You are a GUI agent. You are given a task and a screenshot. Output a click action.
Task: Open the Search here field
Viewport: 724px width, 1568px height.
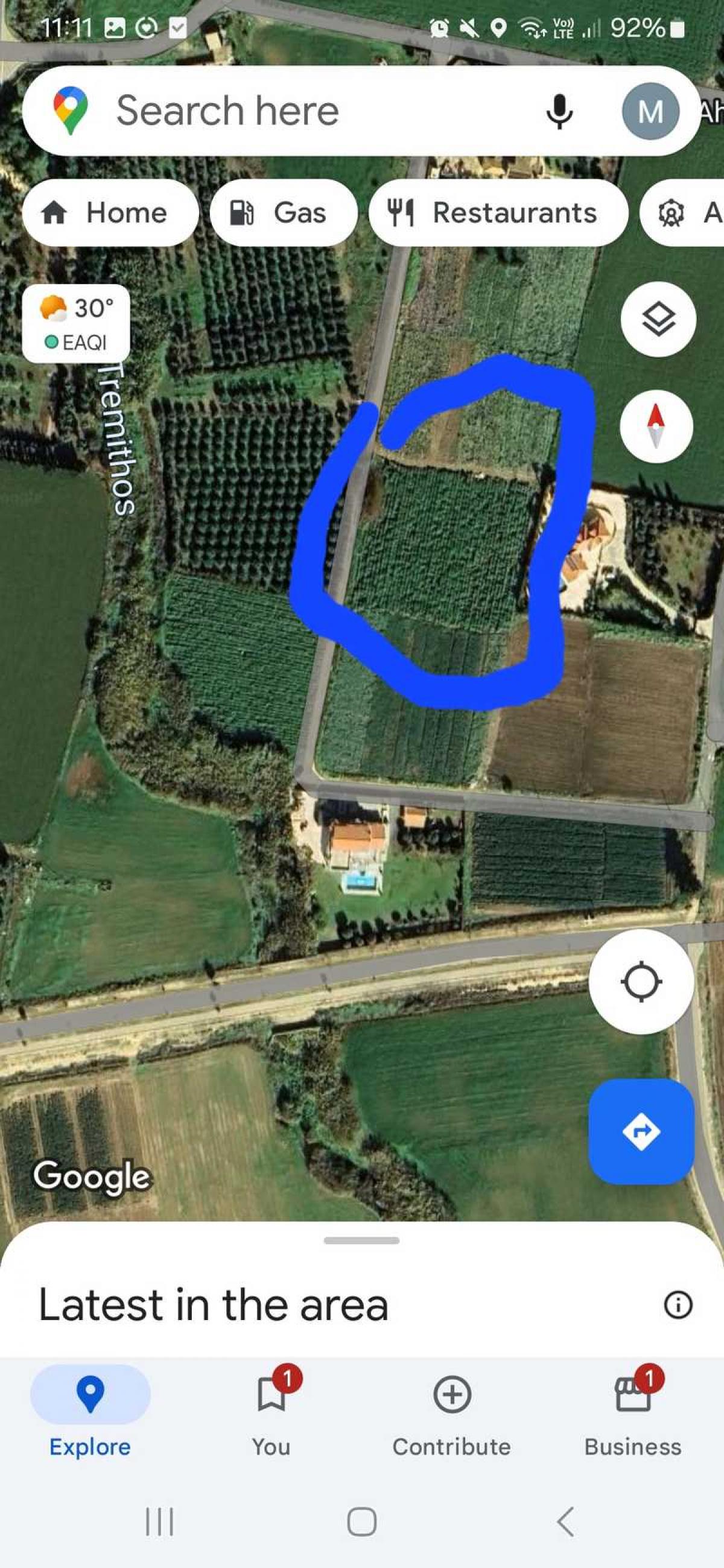(305, 111)
